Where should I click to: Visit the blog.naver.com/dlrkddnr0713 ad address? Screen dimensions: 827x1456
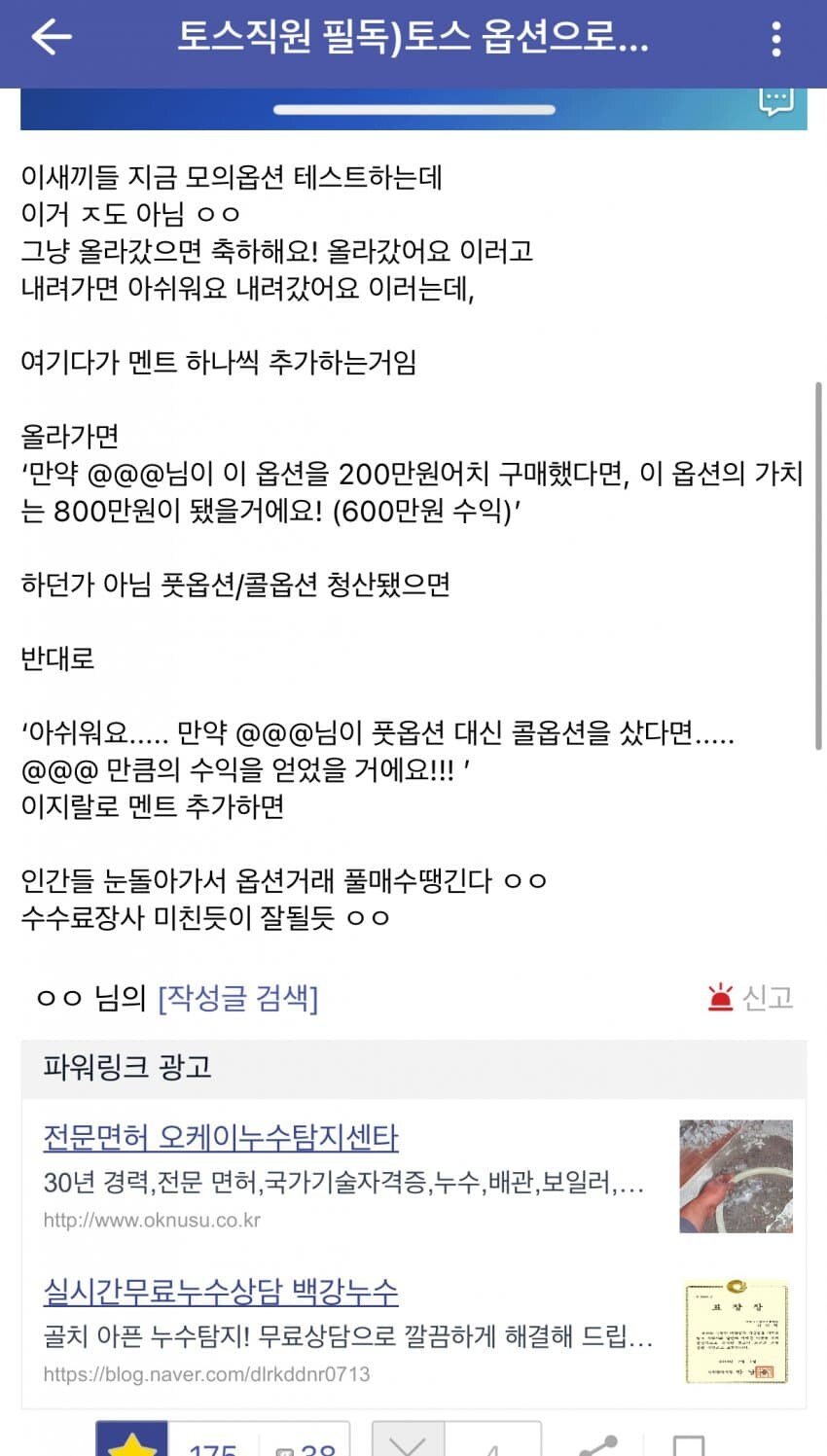(206, 1373)
